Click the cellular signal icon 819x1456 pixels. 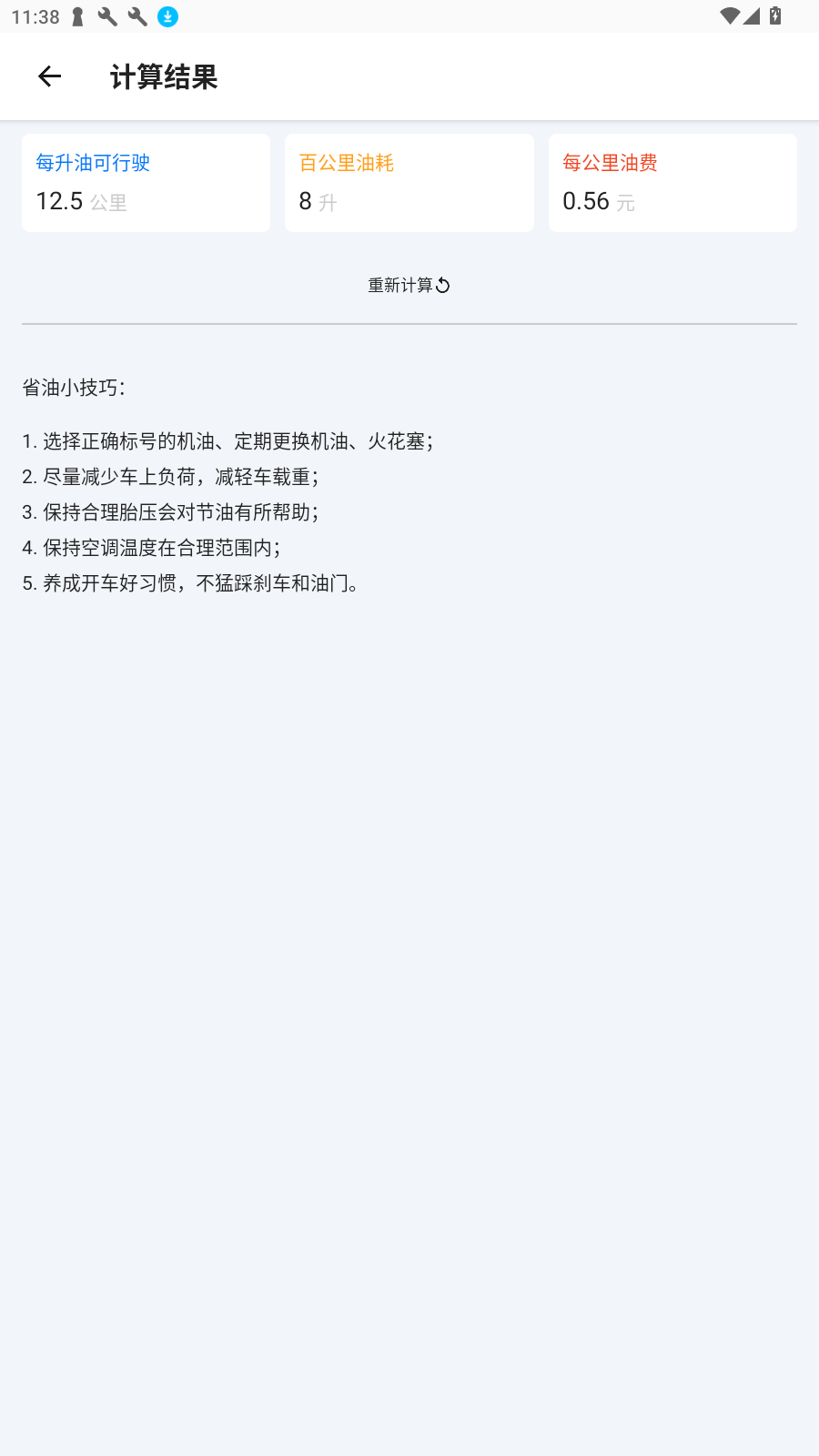751,15
